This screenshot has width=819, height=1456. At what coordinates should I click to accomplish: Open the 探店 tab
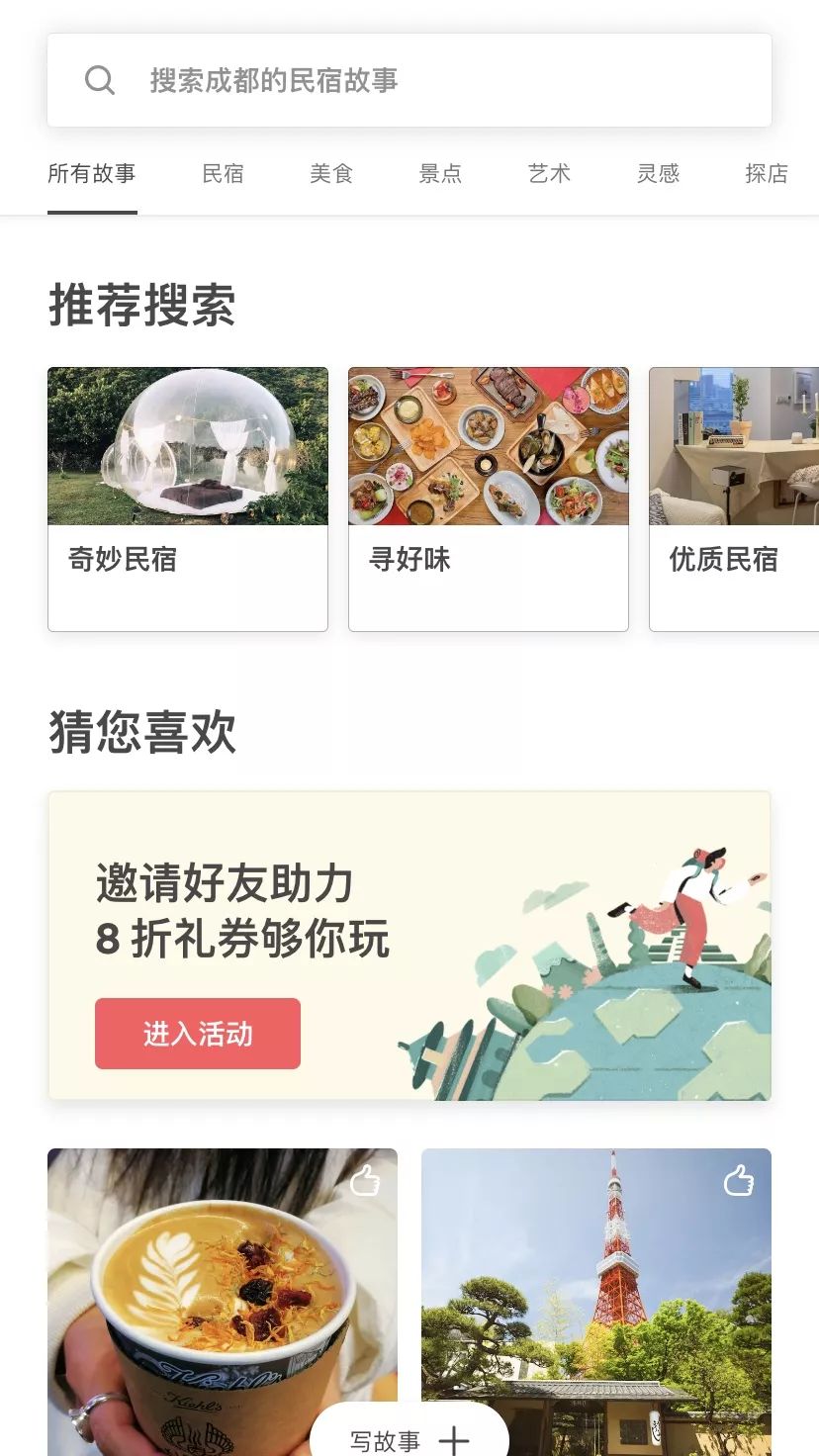(767, 174)
